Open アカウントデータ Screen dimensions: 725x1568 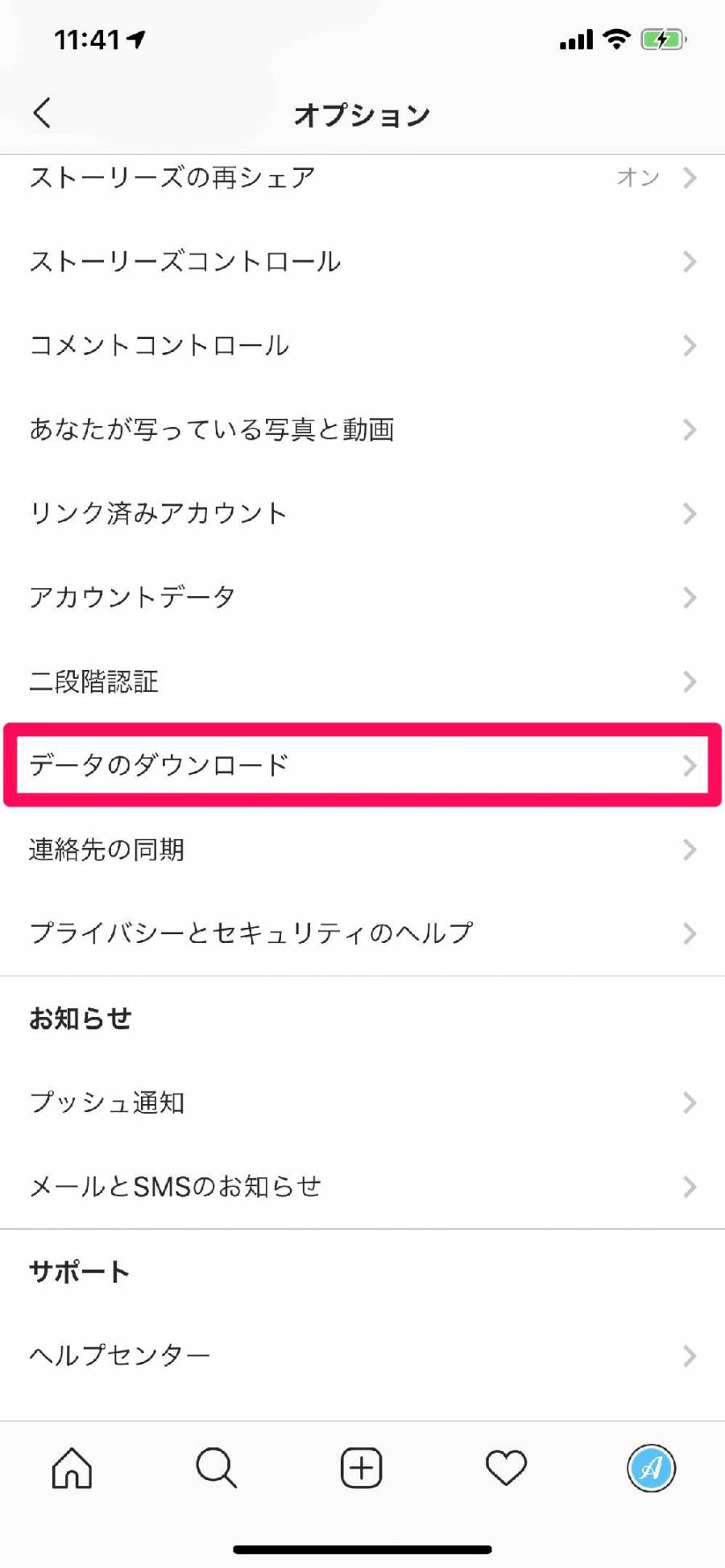pos(362,597)
